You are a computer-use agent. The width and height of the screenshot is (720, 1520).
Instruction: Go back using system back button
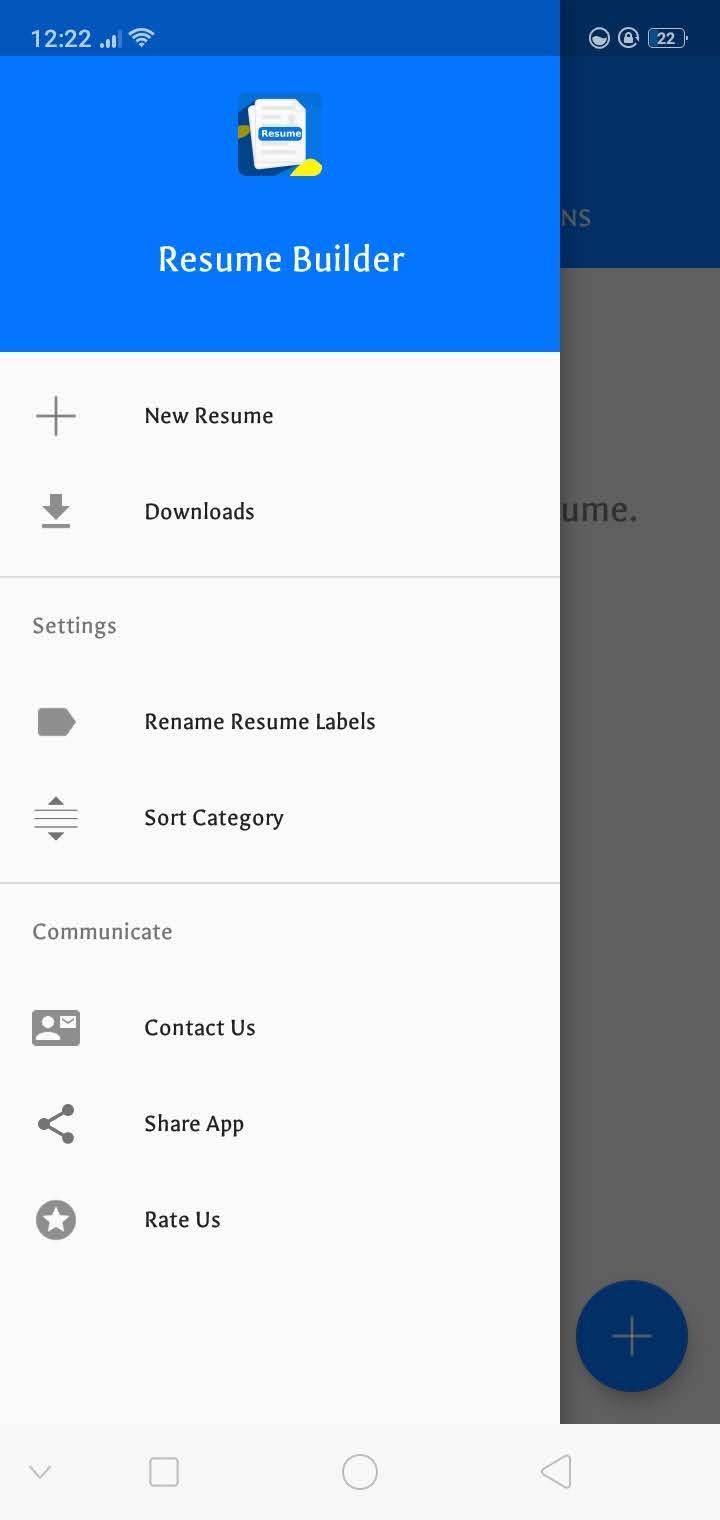click(x=556, y=1472)
